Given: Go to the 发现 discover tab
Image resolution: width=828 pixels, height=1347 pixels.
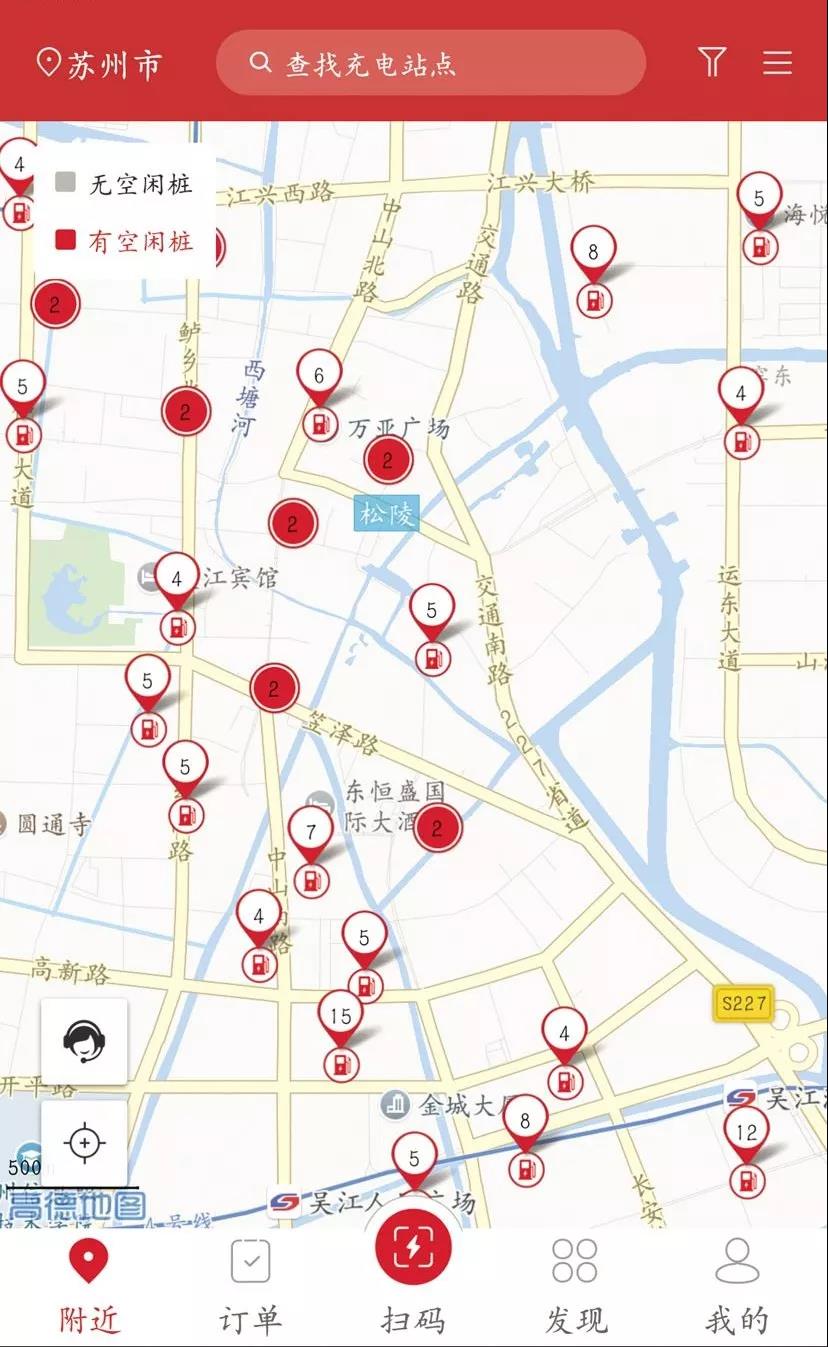Looking at the screenshot, I should point(575,1287).
